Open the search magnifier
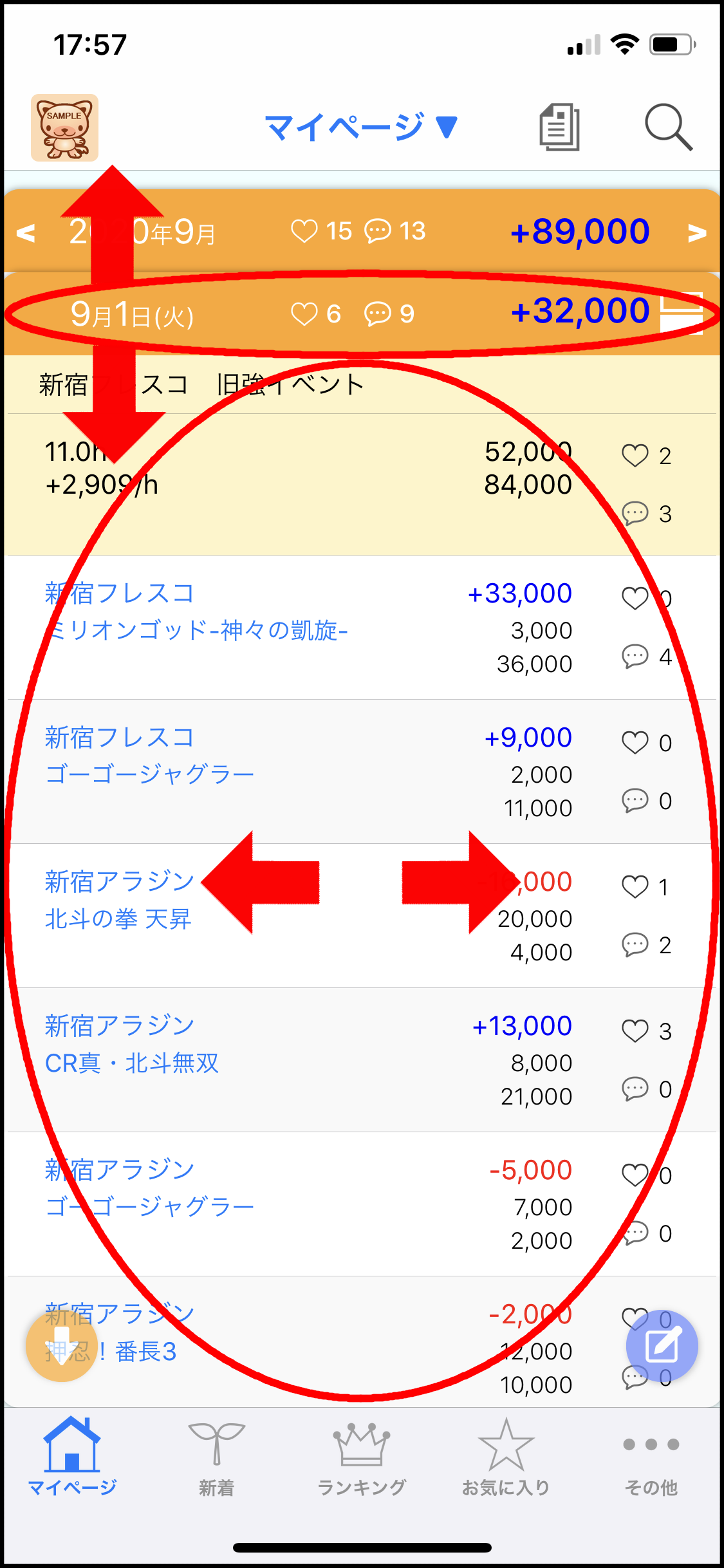 (x=669, y=127)
